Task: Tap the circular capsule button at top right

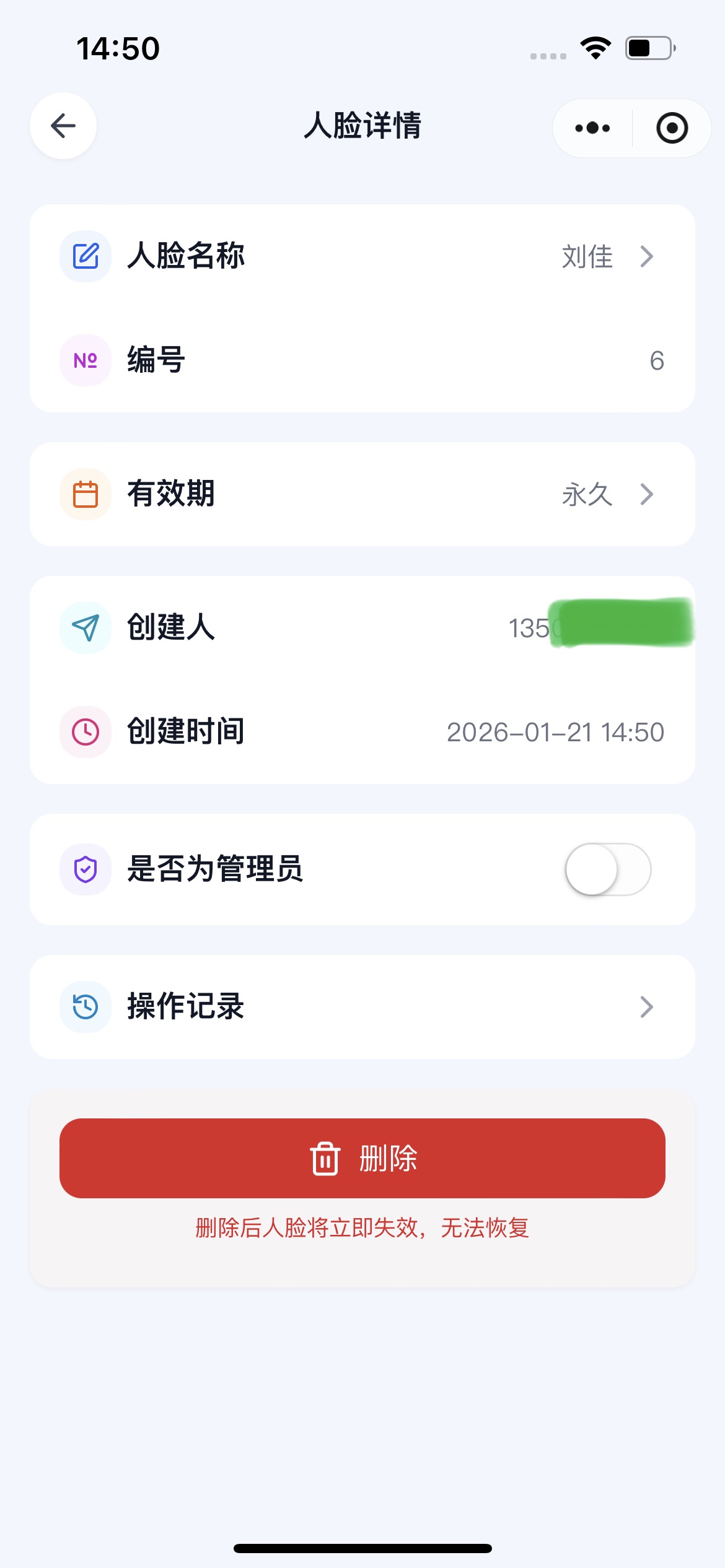Action: [x=672, y=128]
